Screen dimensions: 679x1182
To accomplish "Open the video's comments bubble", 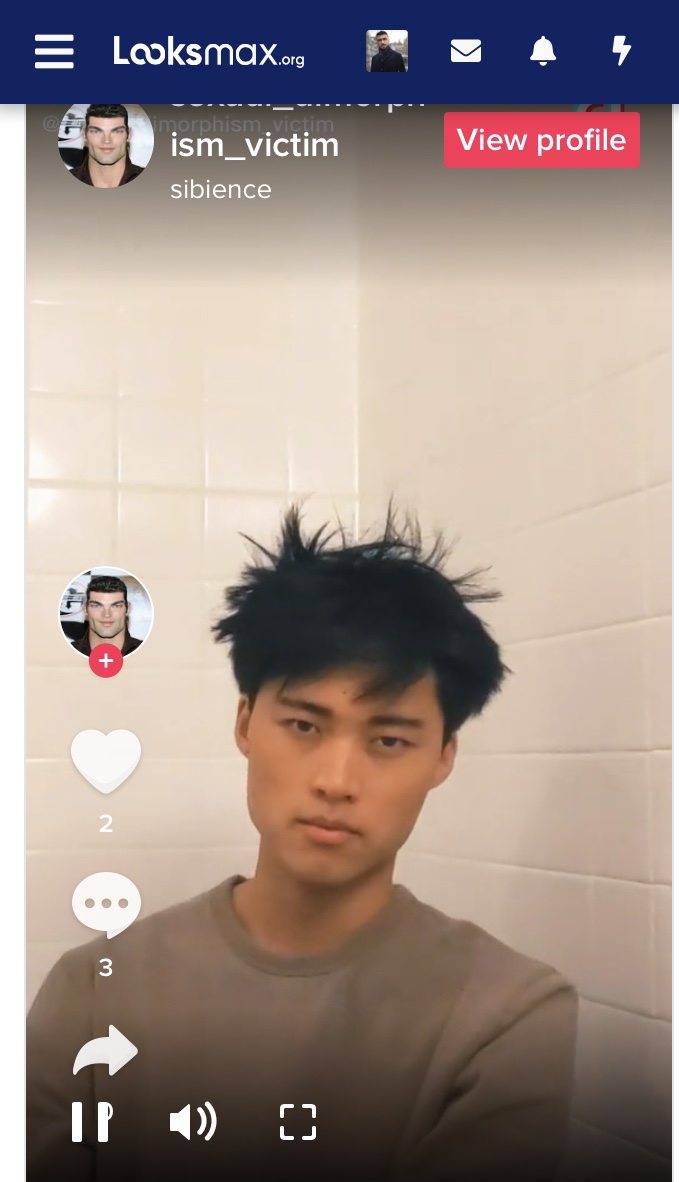I will (x=106, y=905).
